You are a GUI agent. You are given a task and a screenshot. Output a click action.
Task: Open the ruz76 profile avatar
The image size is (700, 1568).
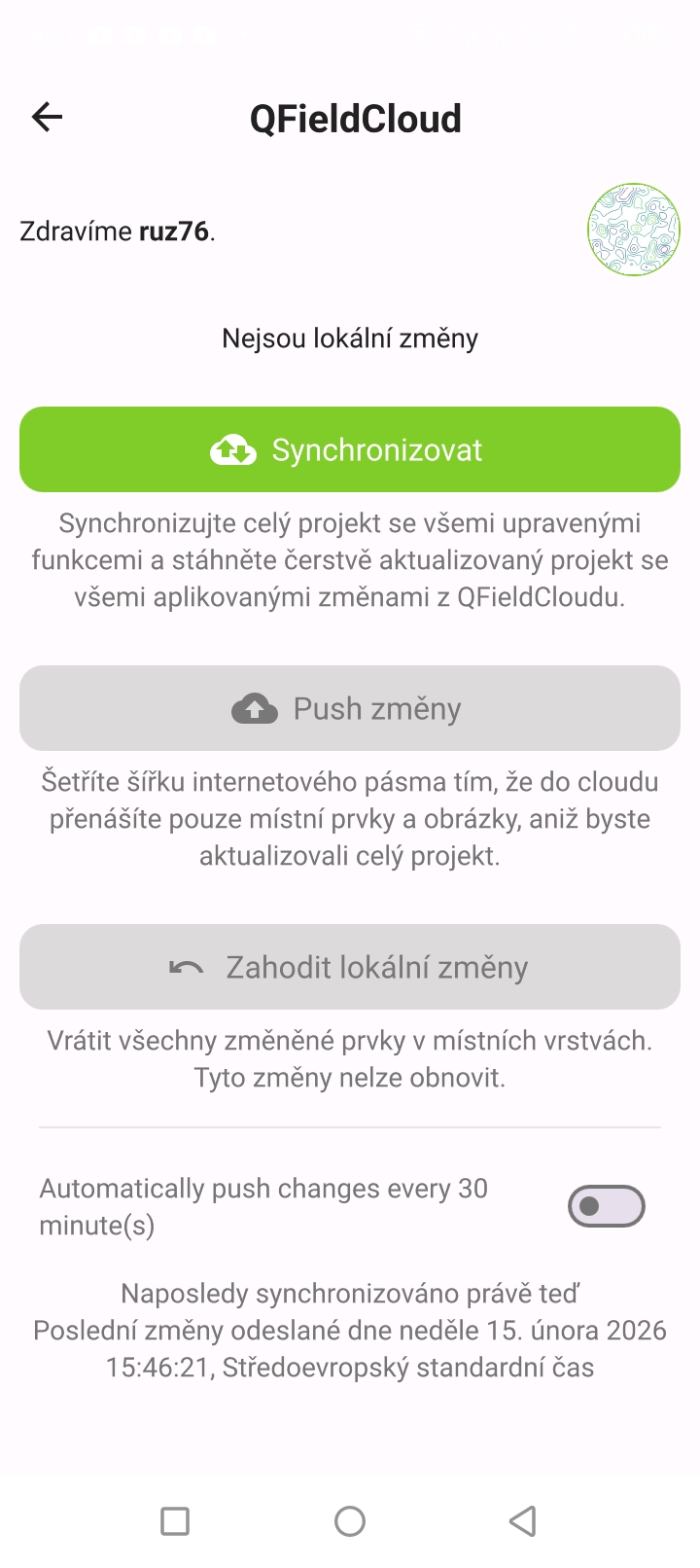pos(633,231)
